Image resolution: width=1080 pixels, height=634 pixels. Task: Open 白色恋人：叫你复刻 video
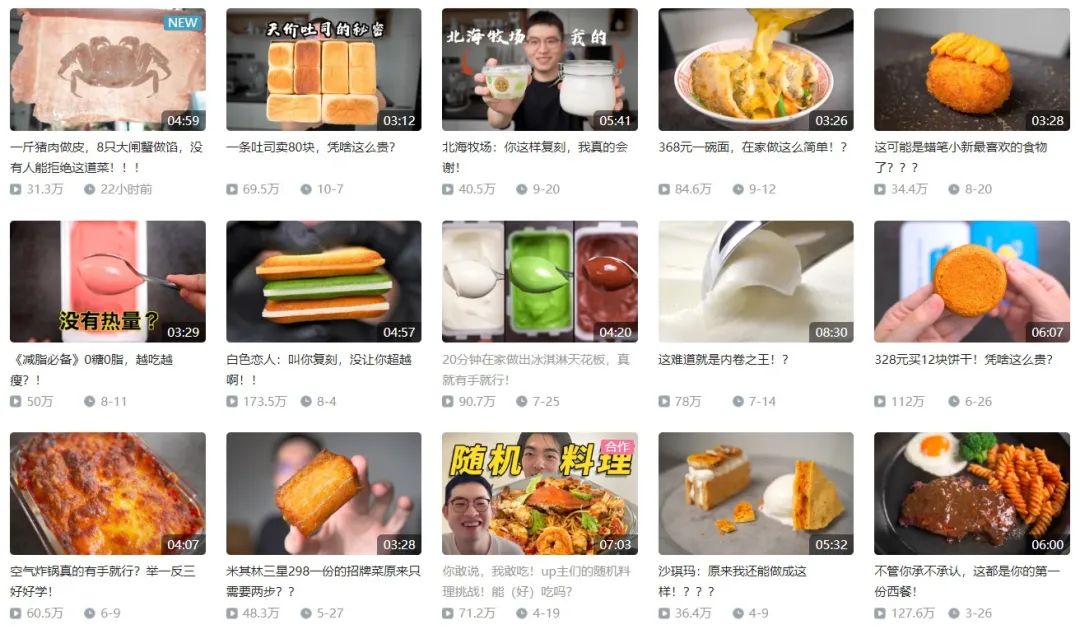click(323, 281)
